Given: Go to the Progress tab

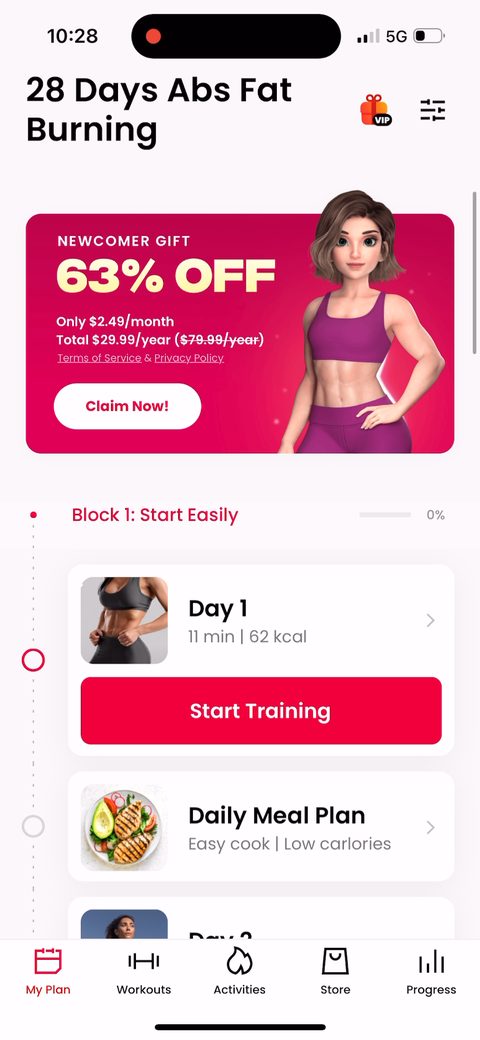Looking at the screenshot, I should pyautogui.click(x=432, y=972).
